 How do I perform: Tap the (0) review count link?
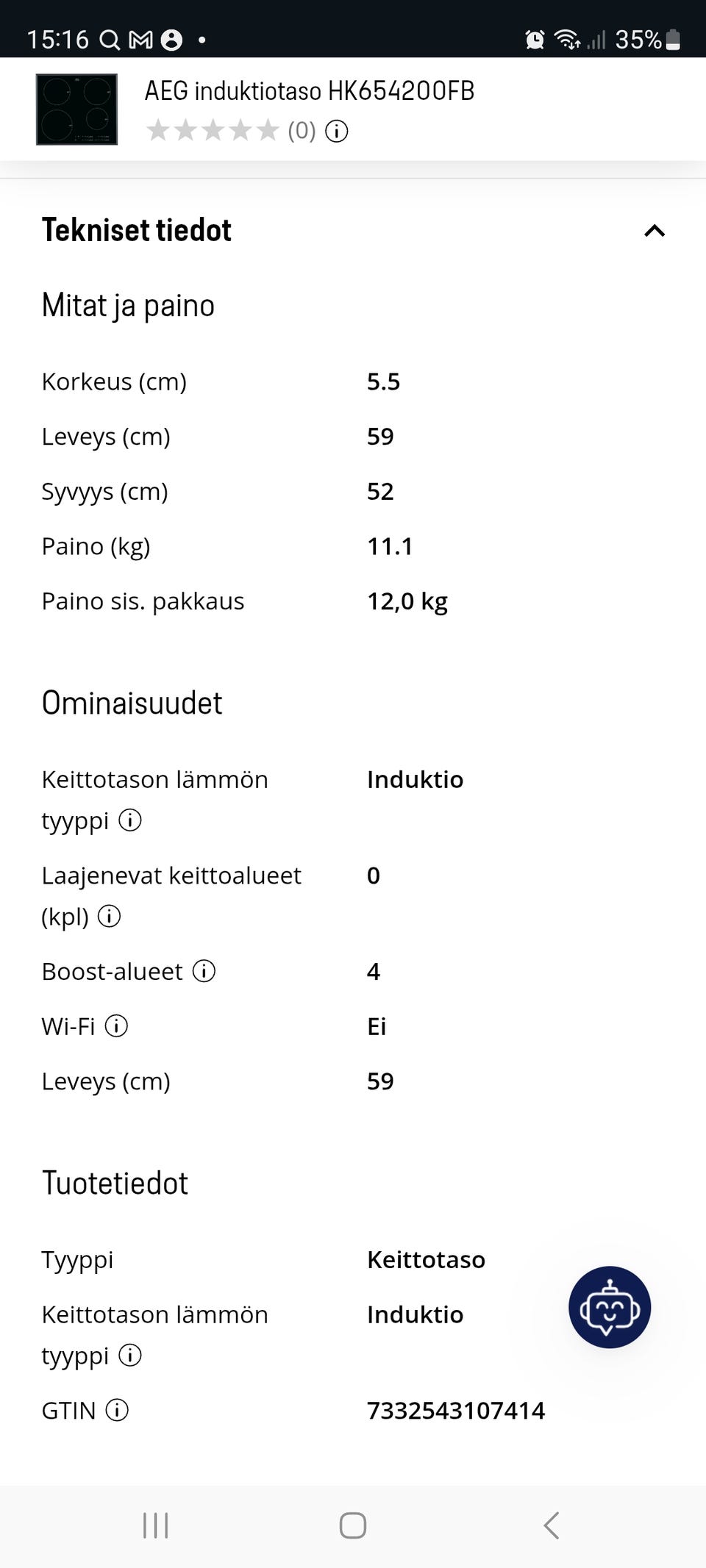pos(301,131)
